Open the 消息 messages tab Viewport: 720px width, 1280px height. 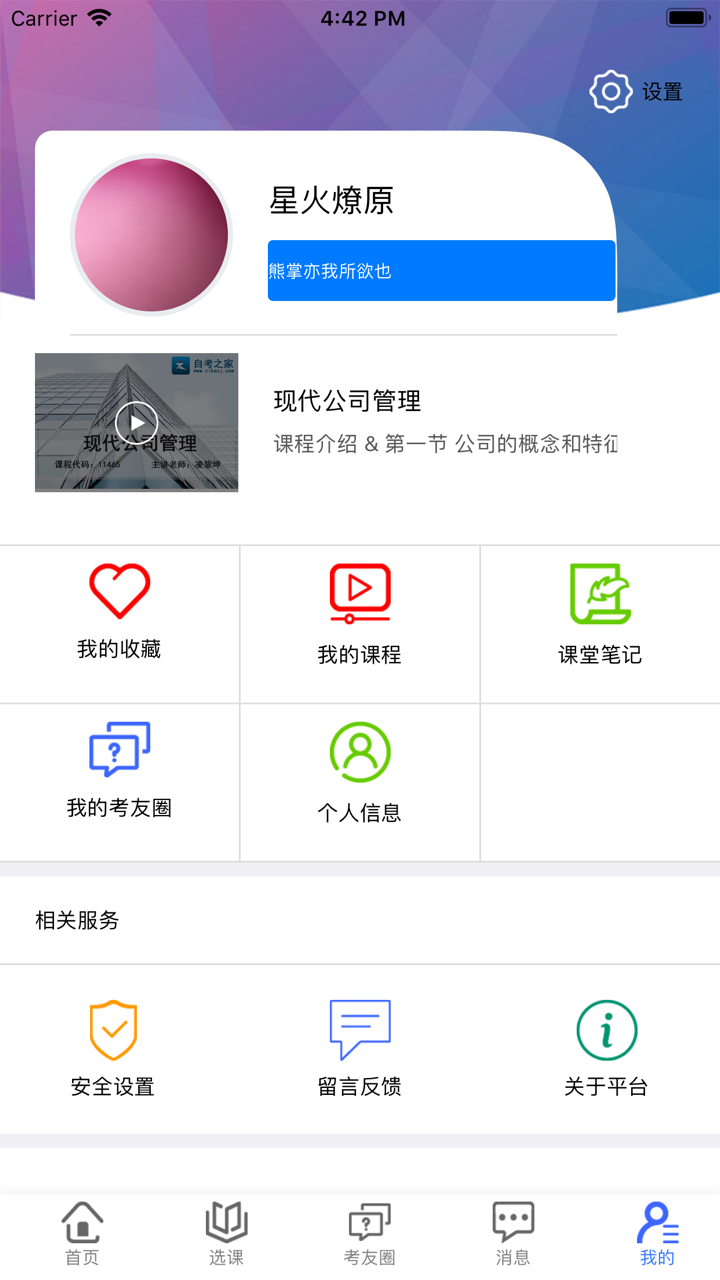[513, 1230]
